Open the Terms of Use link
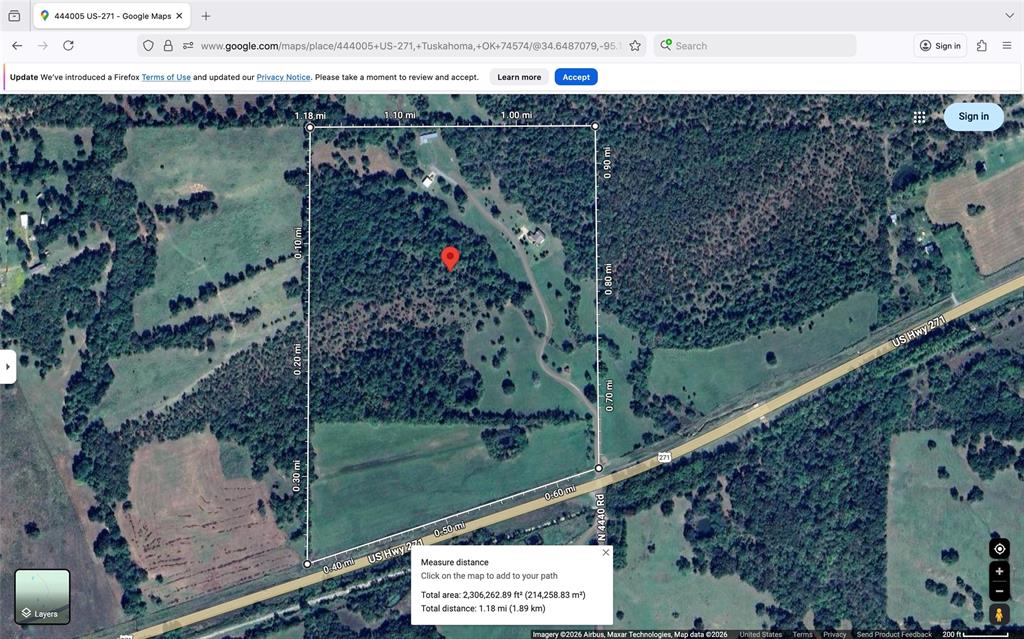Viewport: 1024px width, 639px height. [x=166, y=77]
